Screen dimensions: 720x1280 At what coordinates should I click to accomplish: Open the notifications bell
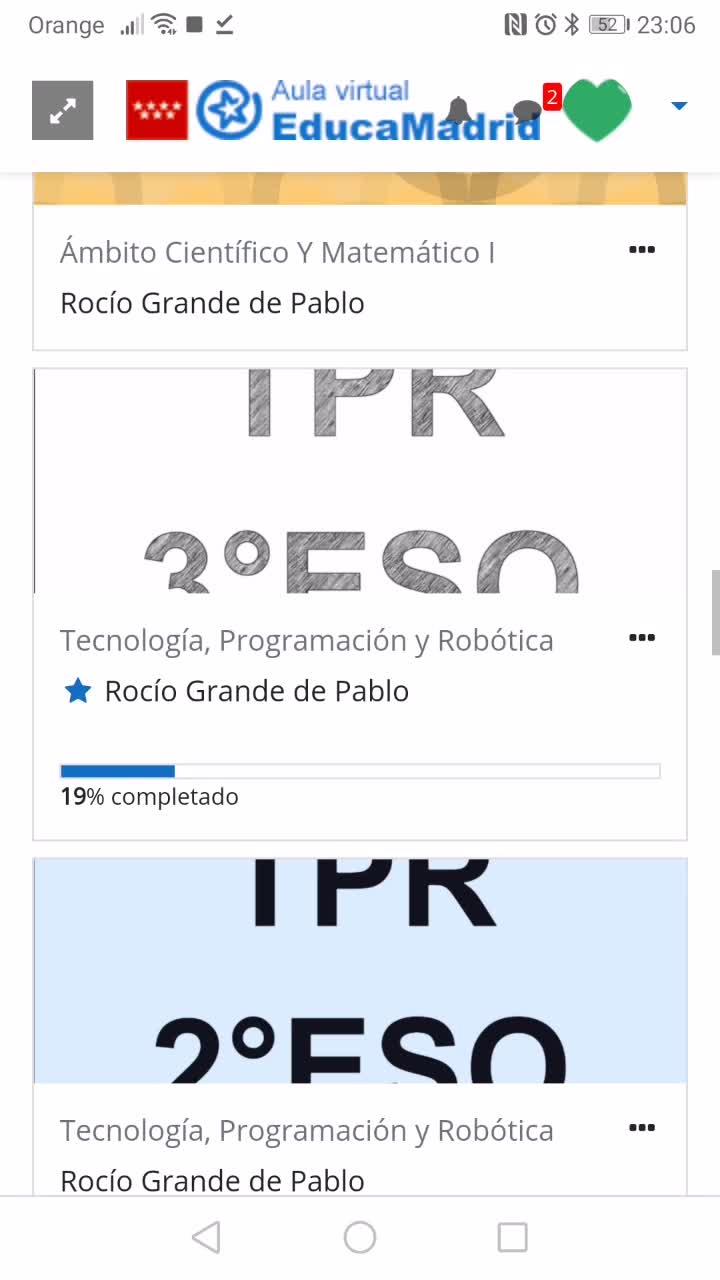(x=459, y=110)
